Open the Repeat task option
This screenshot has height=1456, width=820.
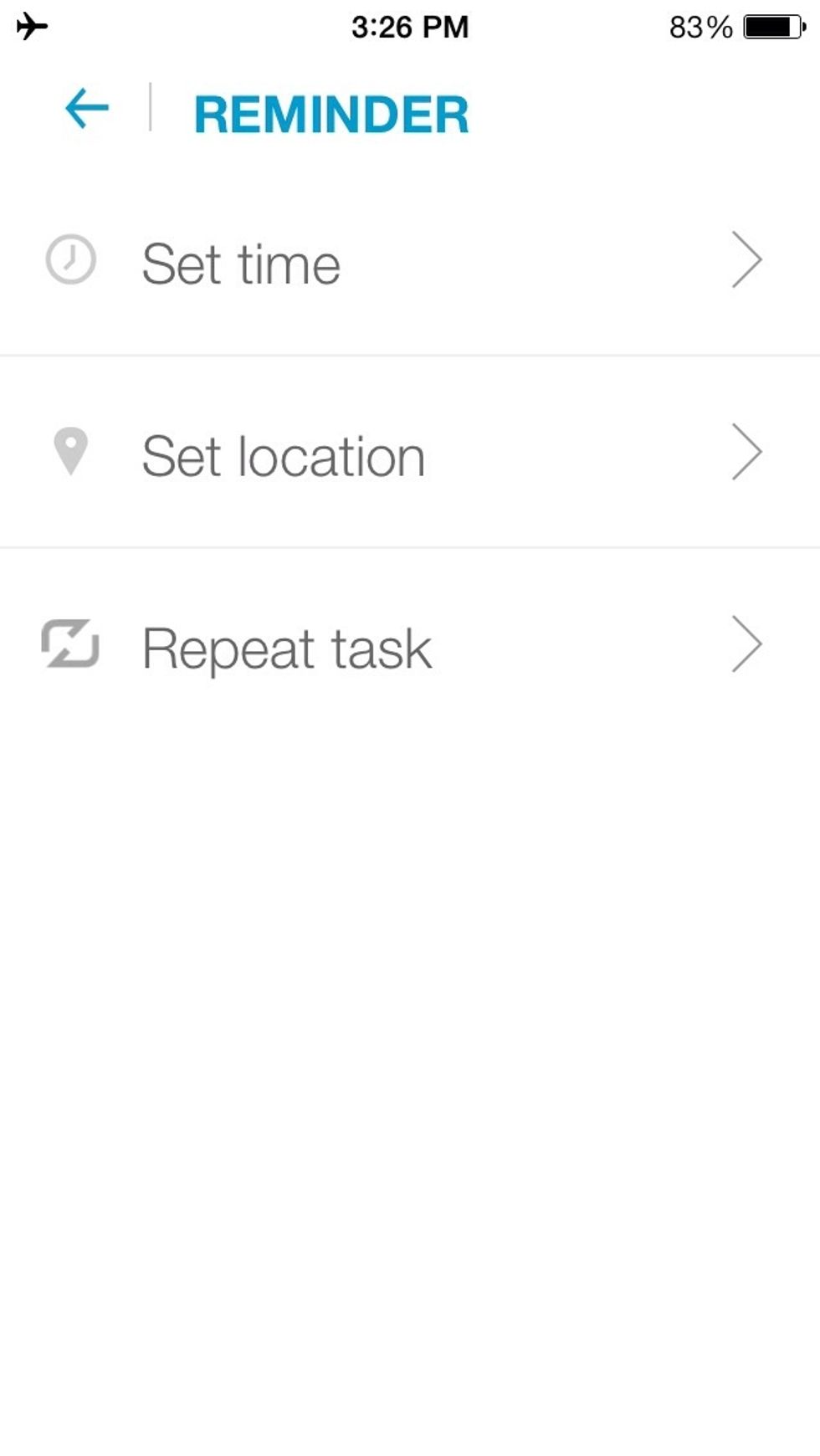click(410, 646)
